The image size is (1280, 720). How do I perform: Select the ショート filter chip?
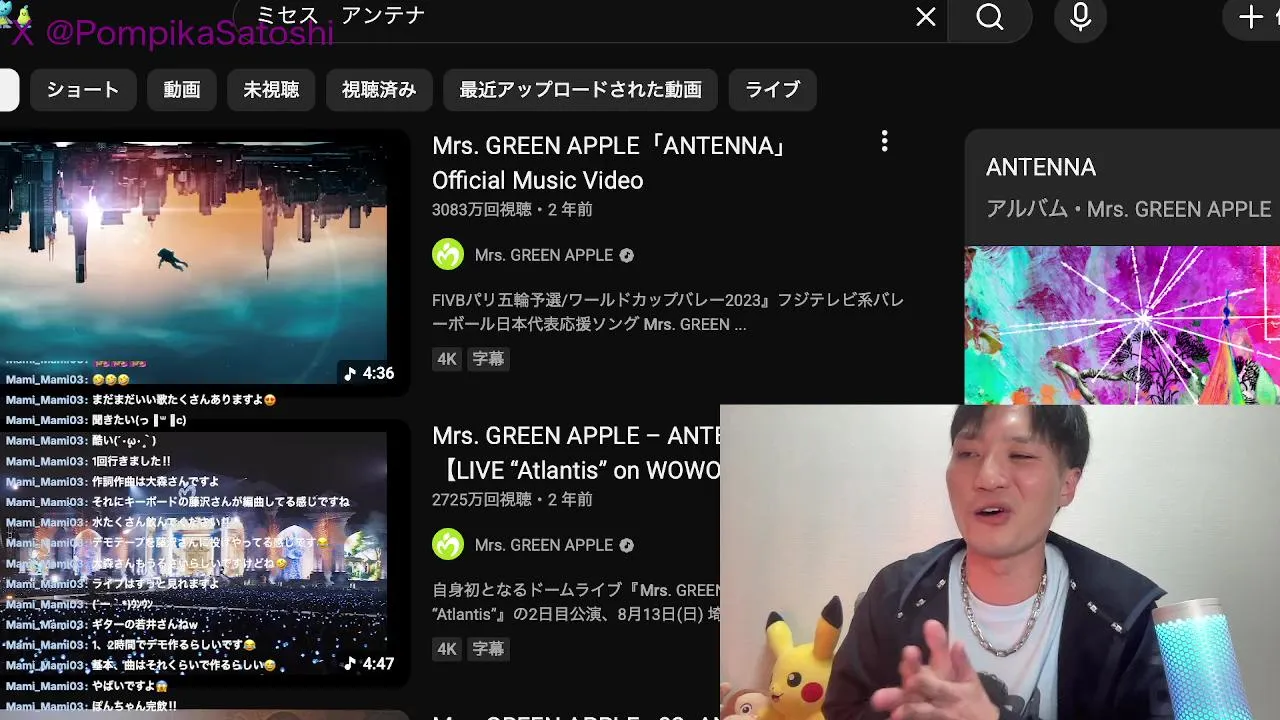point(83,90)
